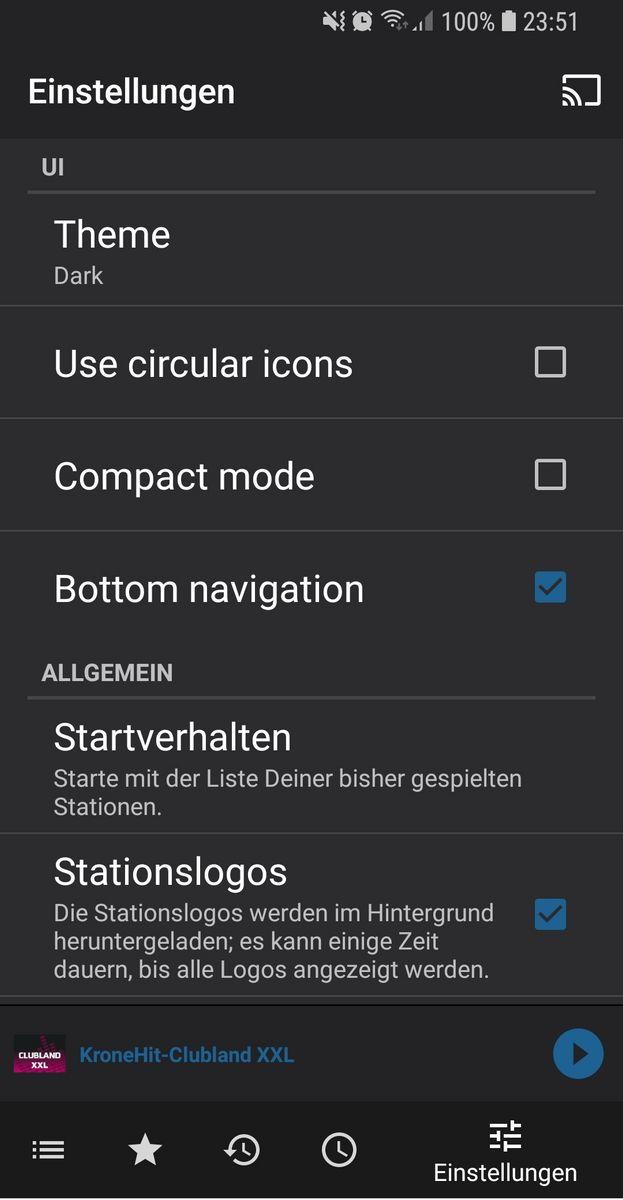The image size is (623, 1200).
Task: Open the Startverhalten setting
Action: click(x=300, y=765)
